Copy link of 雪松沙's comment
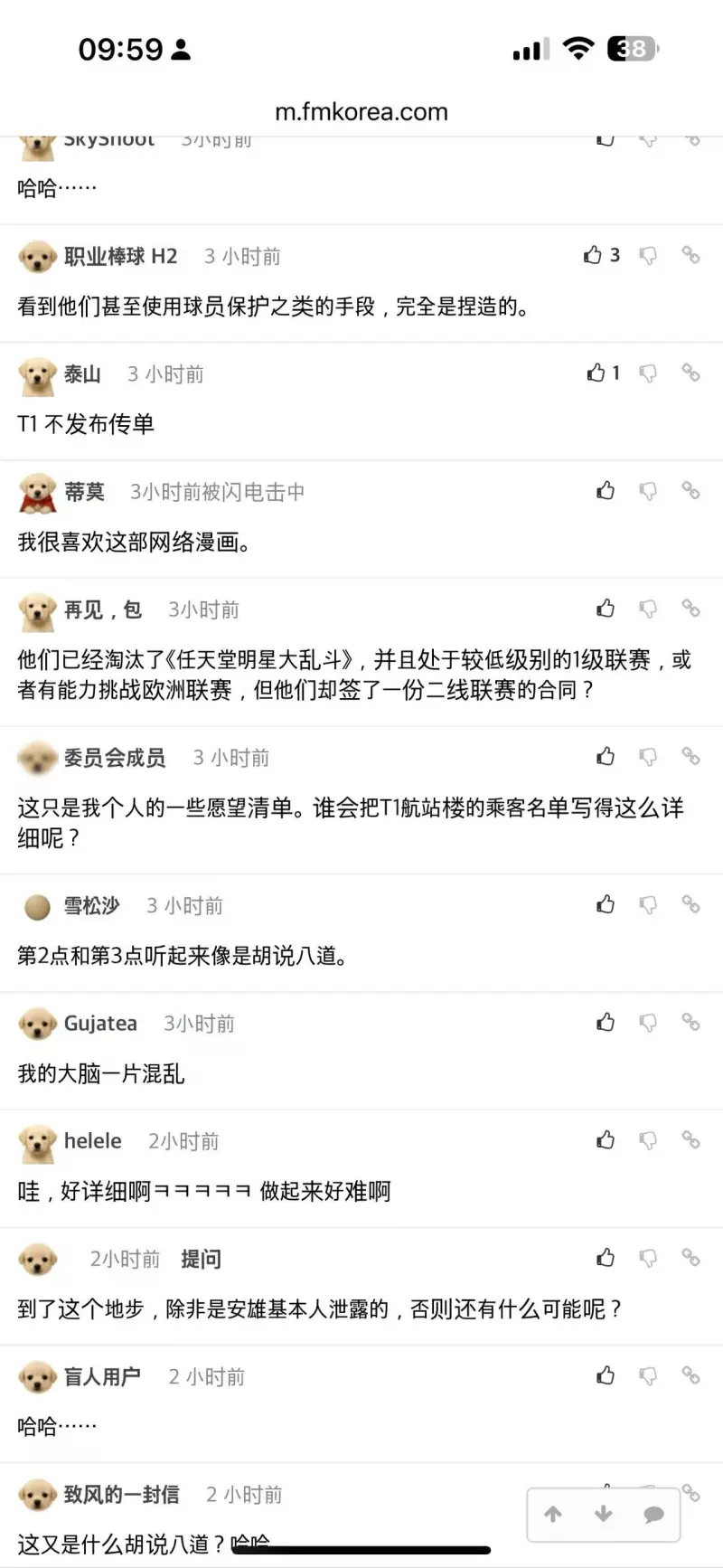723x1568 pixels. (690, 904)
